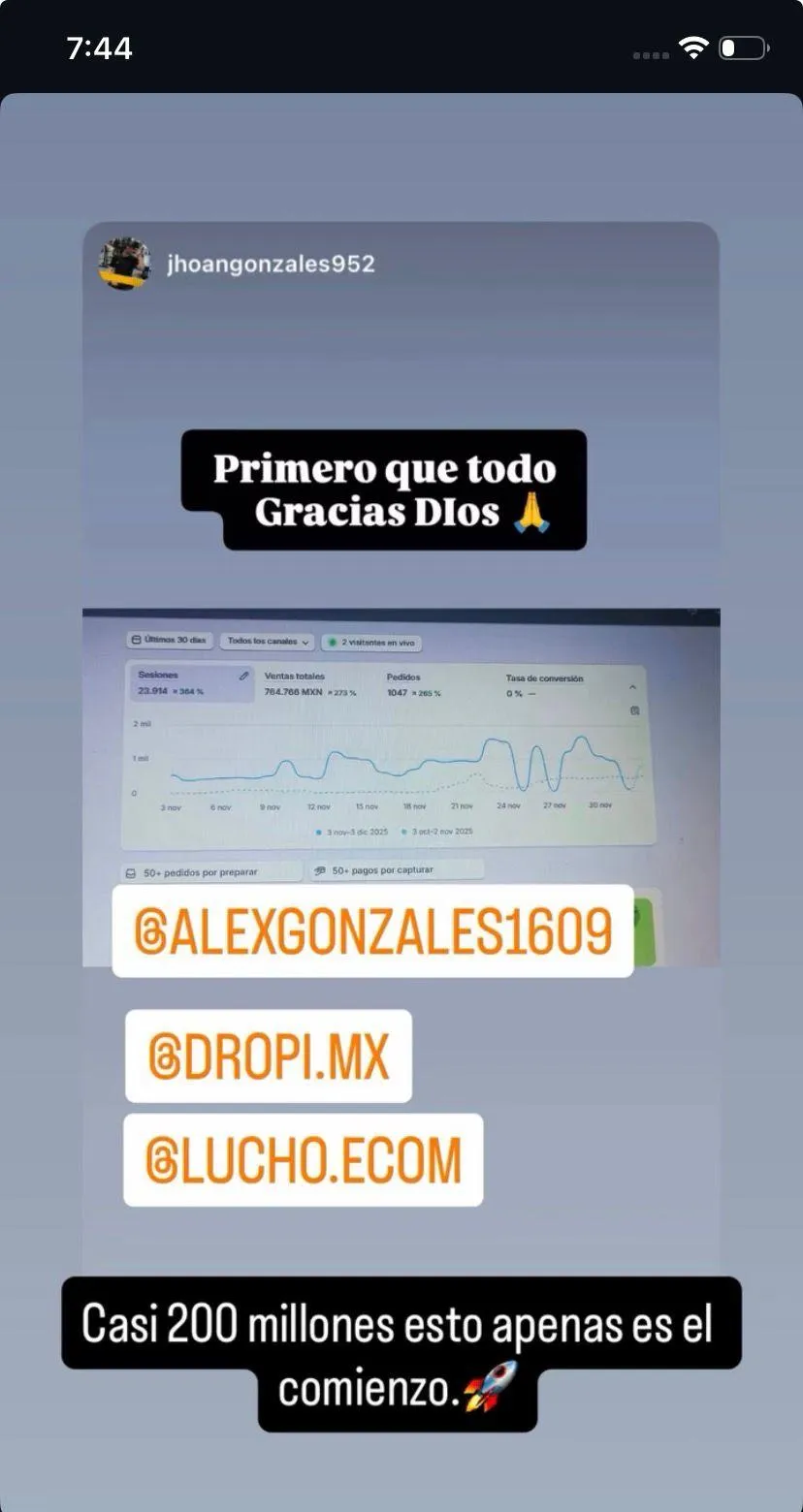Tap the @ALEXGONZALES1609 mention sticker

click(x=373, y=930)
